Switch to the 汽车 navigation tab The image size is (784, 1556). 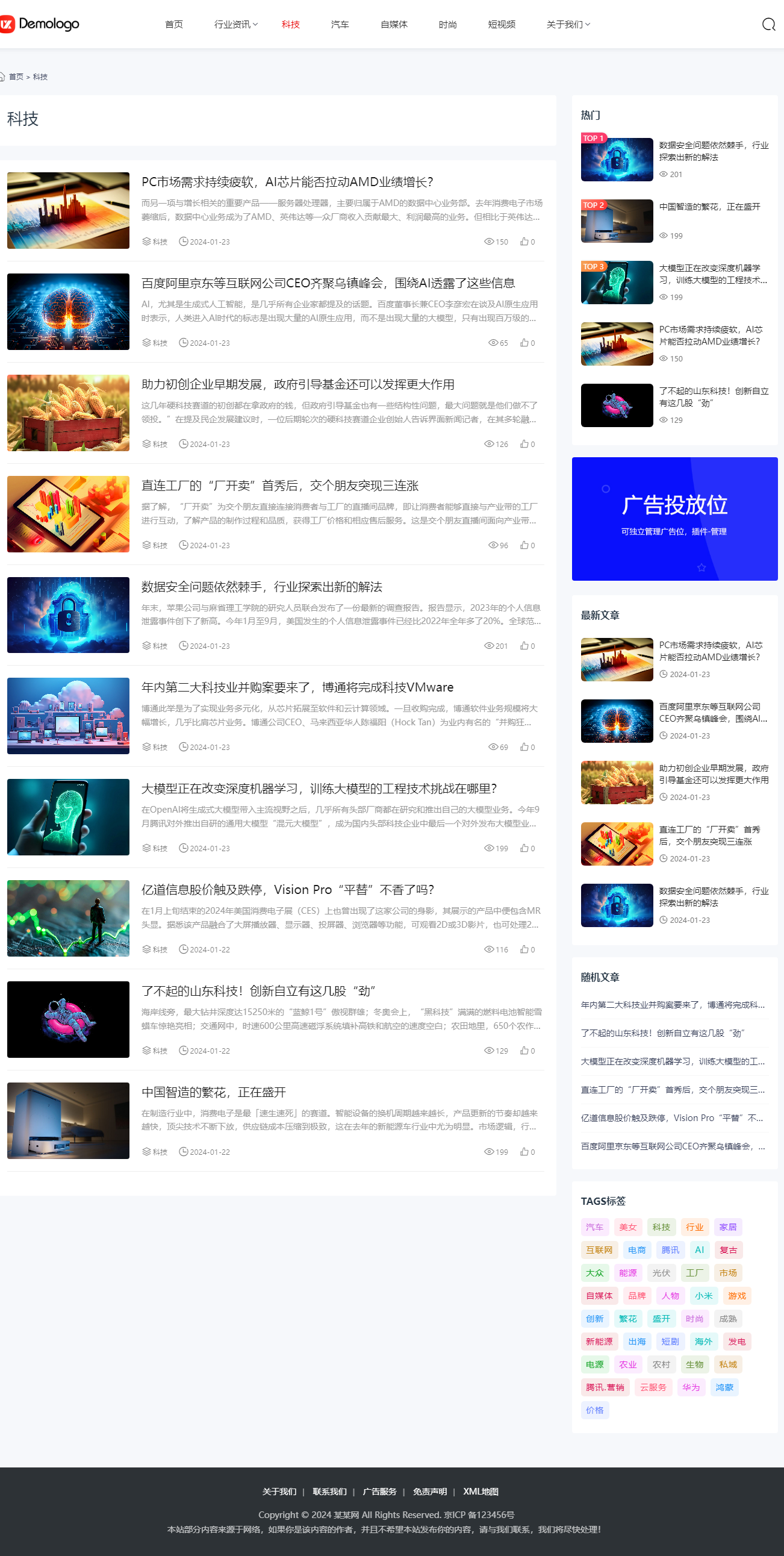coord(340,24)
